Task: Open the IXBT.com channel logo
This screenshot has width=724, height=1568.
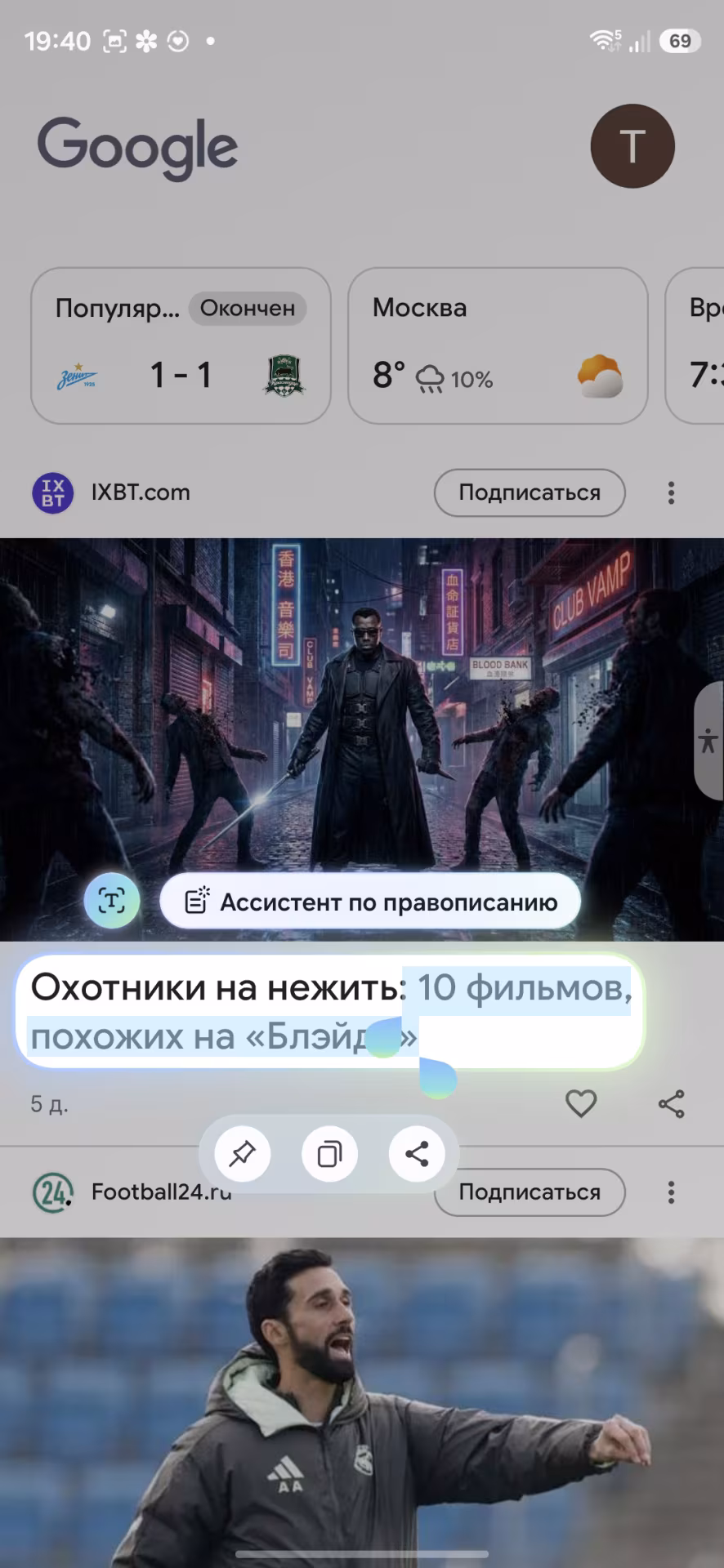Action: 52,492
